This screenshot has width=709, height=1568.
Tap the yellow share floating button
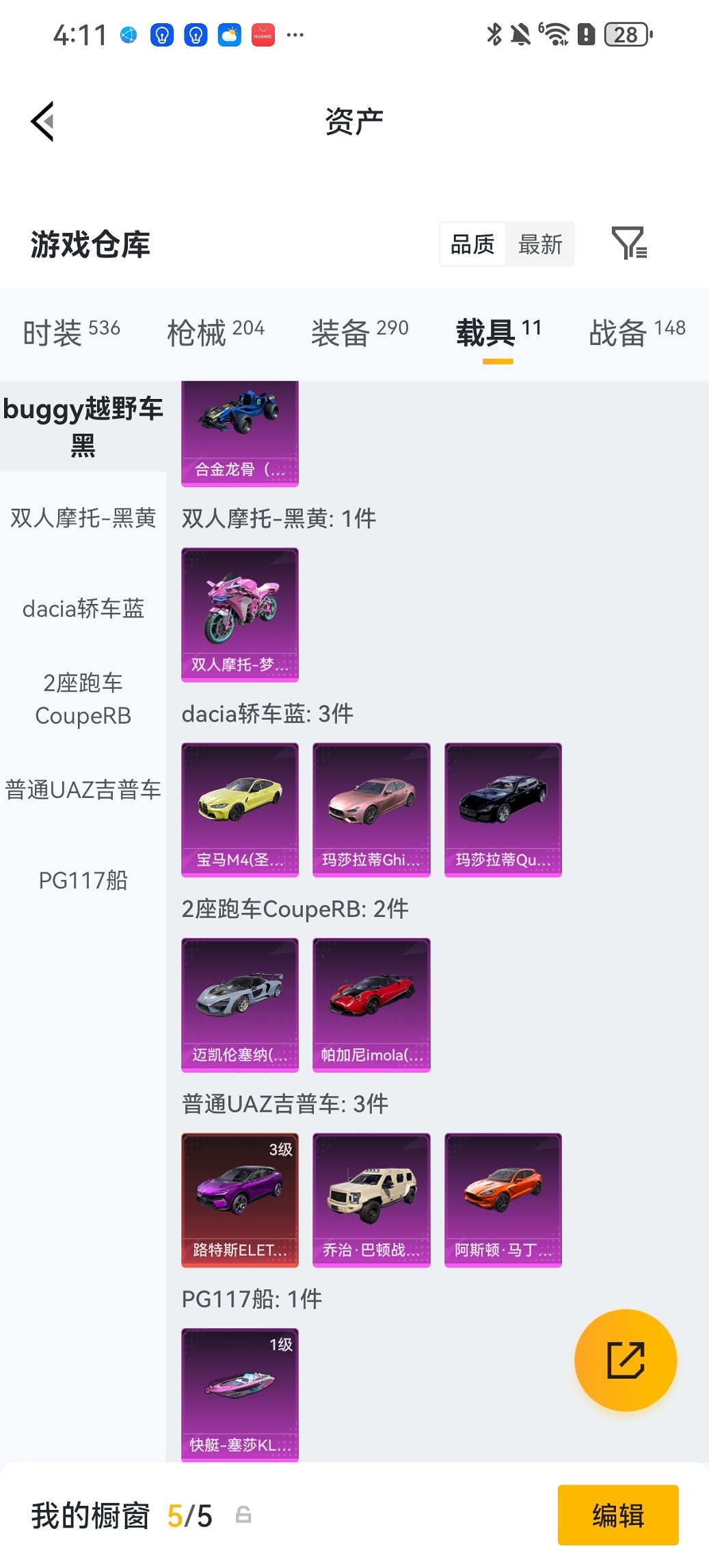[625, 1360]
